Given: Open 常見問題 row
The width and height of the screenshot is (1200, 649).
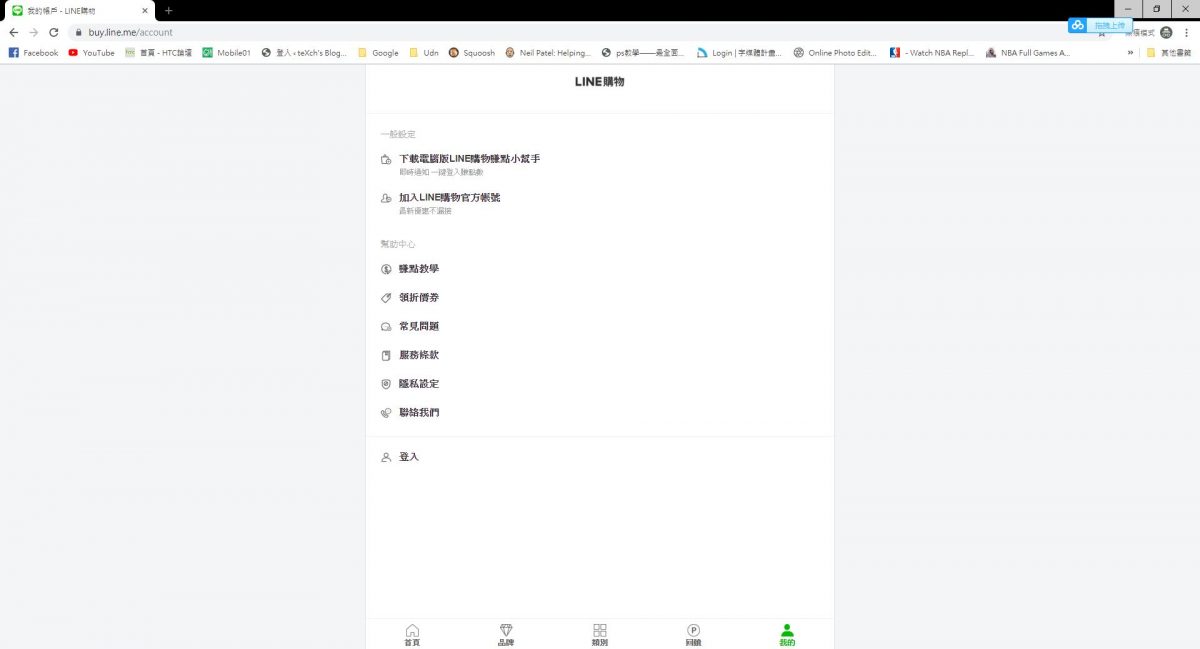Looking at the screenshot, I should click(x=418, y=327).
